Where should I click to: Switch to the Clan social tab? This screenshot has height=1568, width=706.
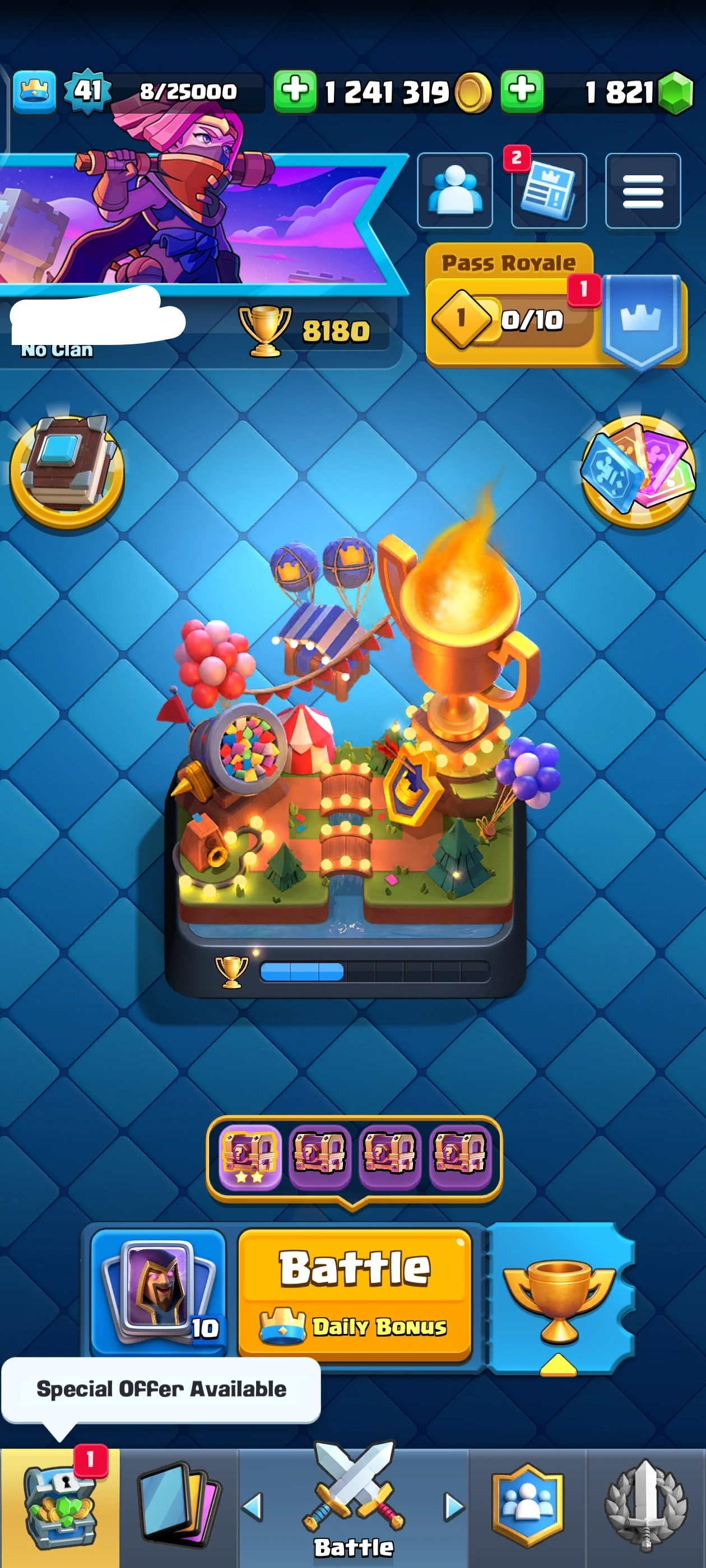[527, 1505]
